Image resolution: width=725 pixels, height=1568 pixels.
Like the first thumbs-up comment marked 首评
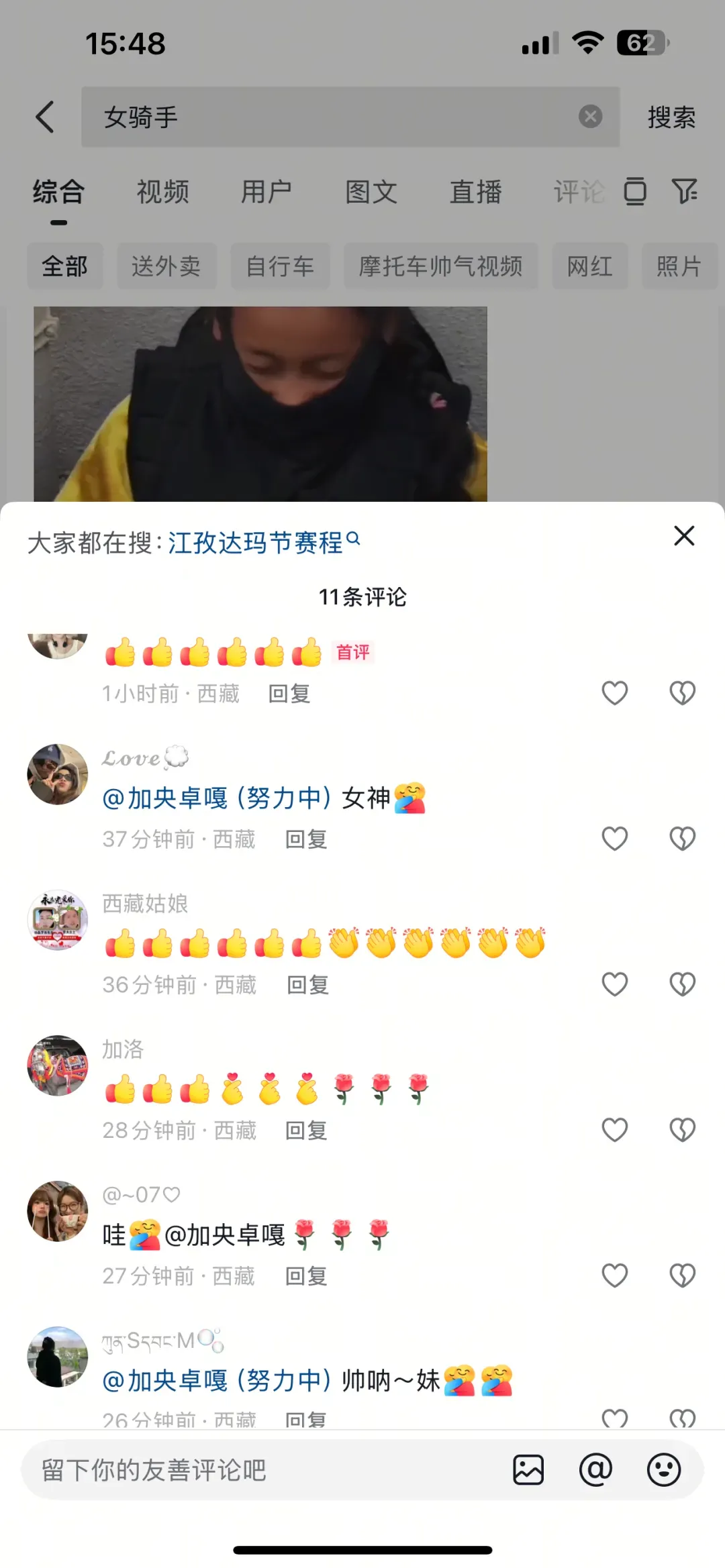(614, 693)
